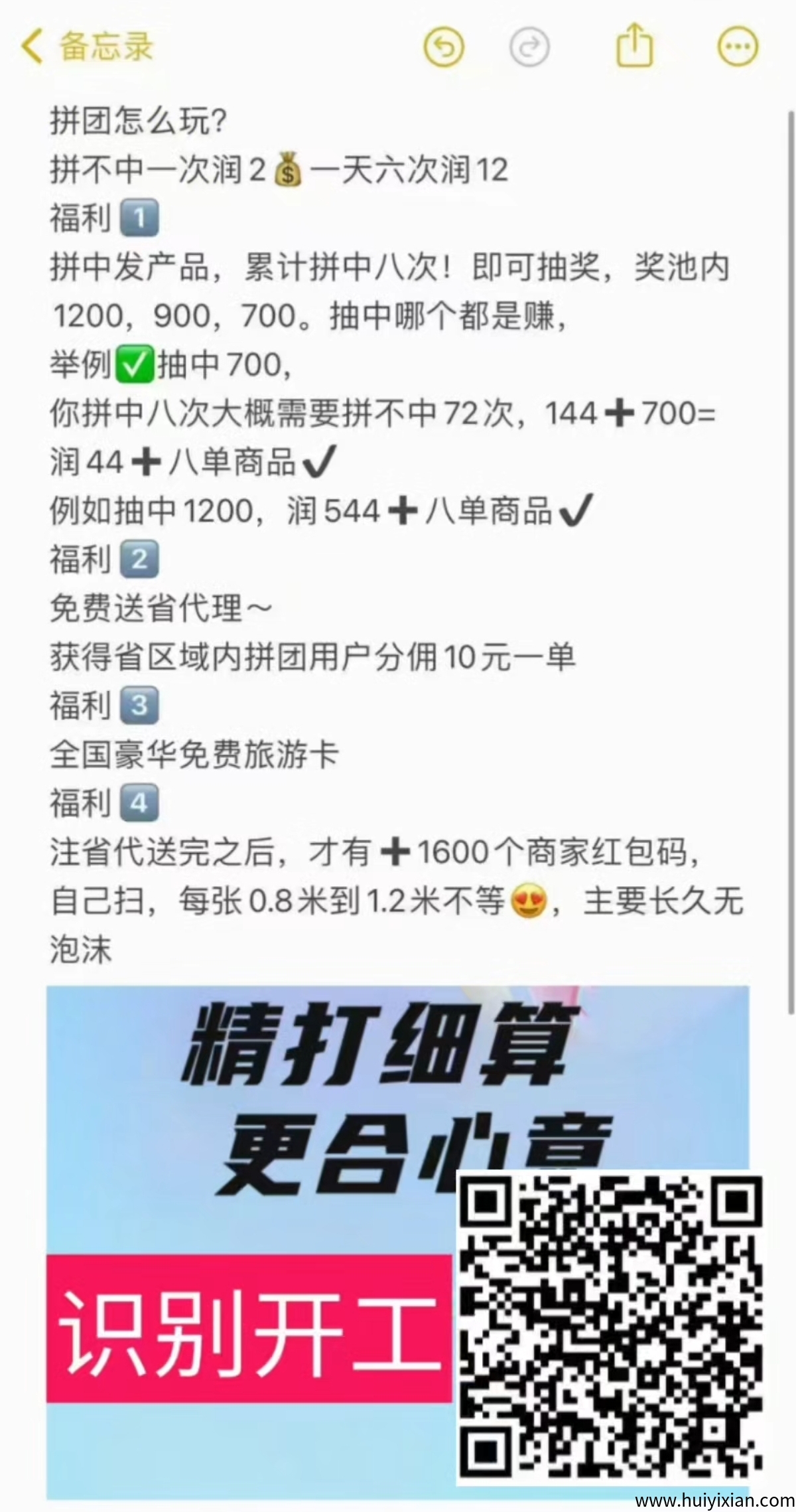Share this note
796x1512 pixels.
(x=634, y=46)
